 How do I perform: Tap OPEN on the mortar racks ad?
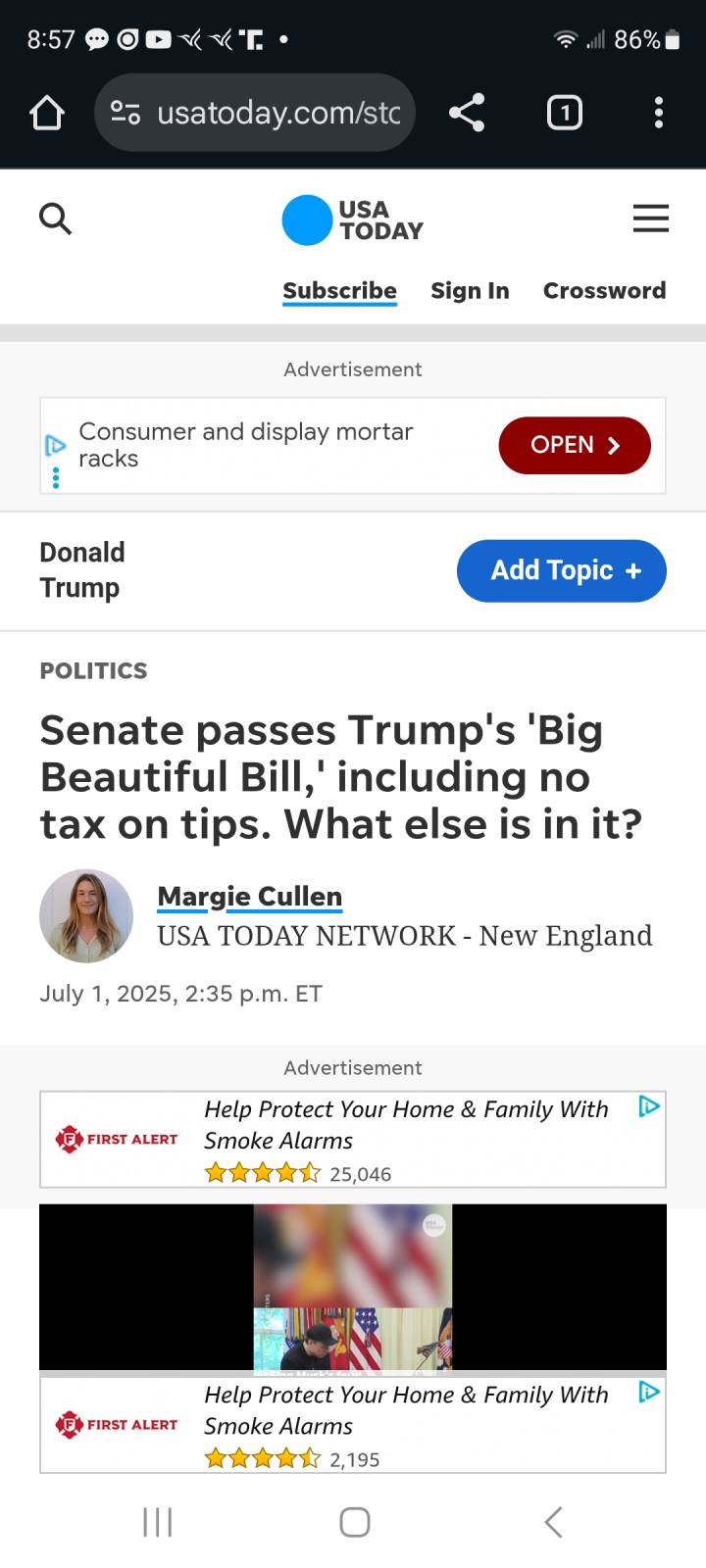575,445
